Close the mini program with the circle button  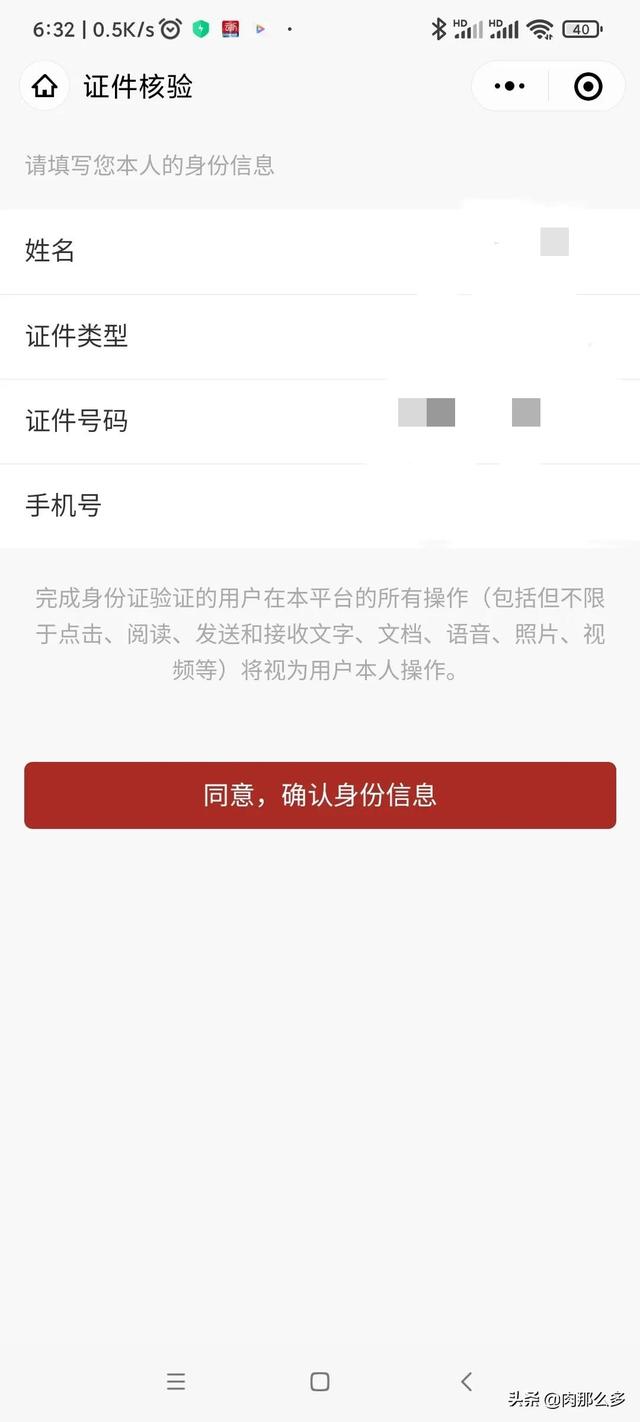(x=588, y=87)
